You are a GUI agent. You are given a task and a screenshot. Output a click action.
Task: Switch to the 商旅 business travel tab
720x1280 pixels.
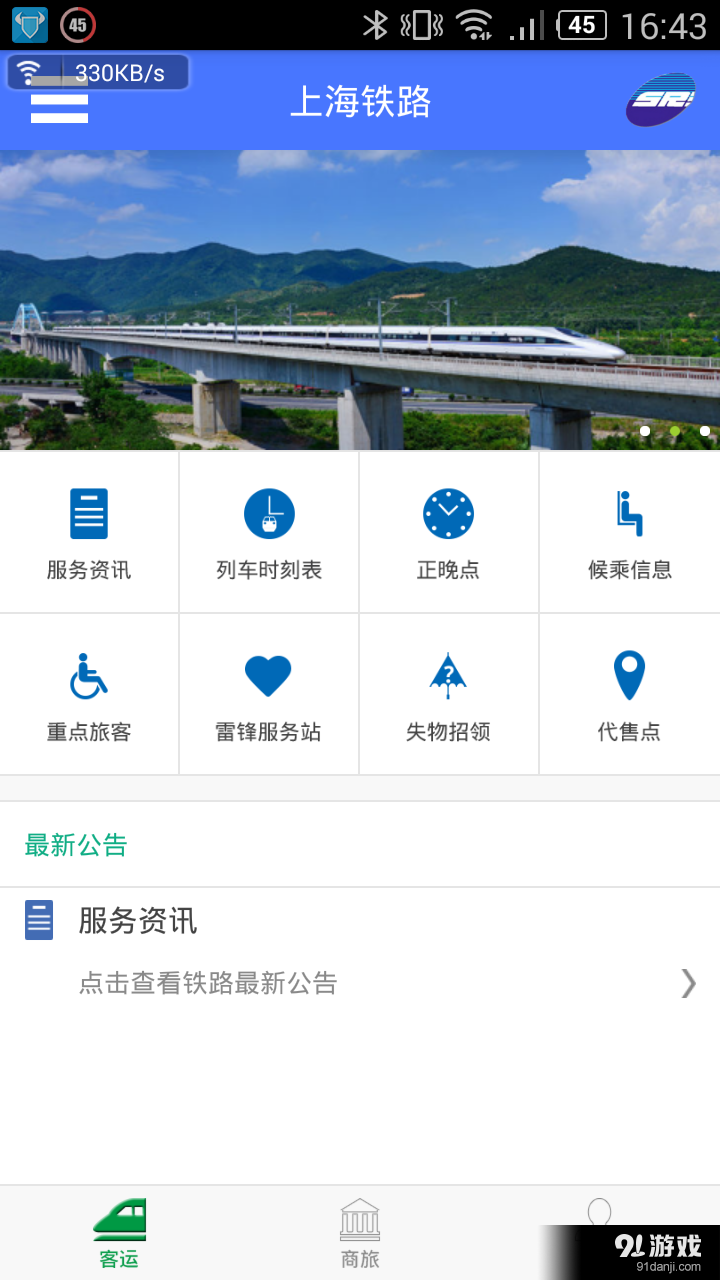click(359, 1232)
